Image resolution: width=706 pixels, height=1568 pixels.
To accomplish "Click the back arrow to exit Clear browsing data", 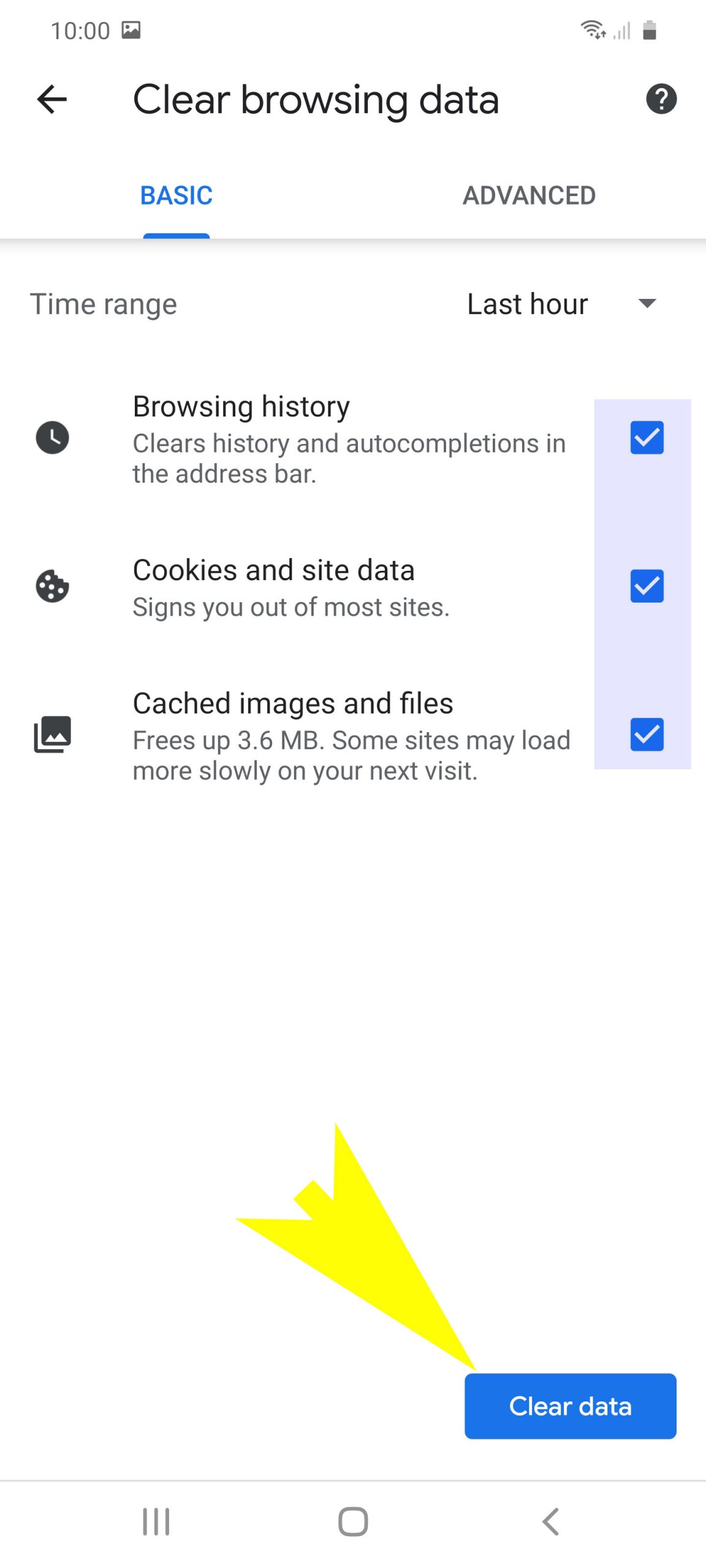I will click(51, 100).
